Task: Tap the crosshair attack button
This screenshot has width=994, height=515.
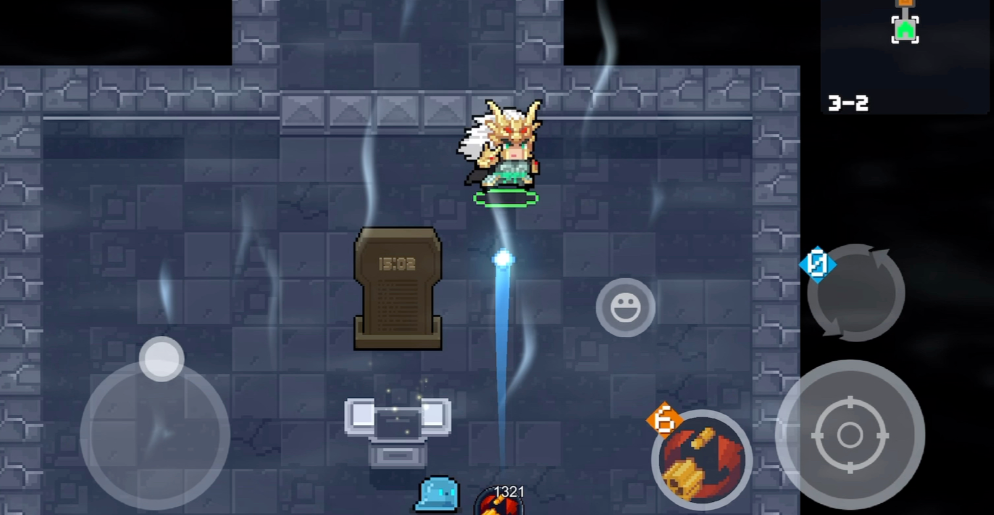Action: coord(849,435)
